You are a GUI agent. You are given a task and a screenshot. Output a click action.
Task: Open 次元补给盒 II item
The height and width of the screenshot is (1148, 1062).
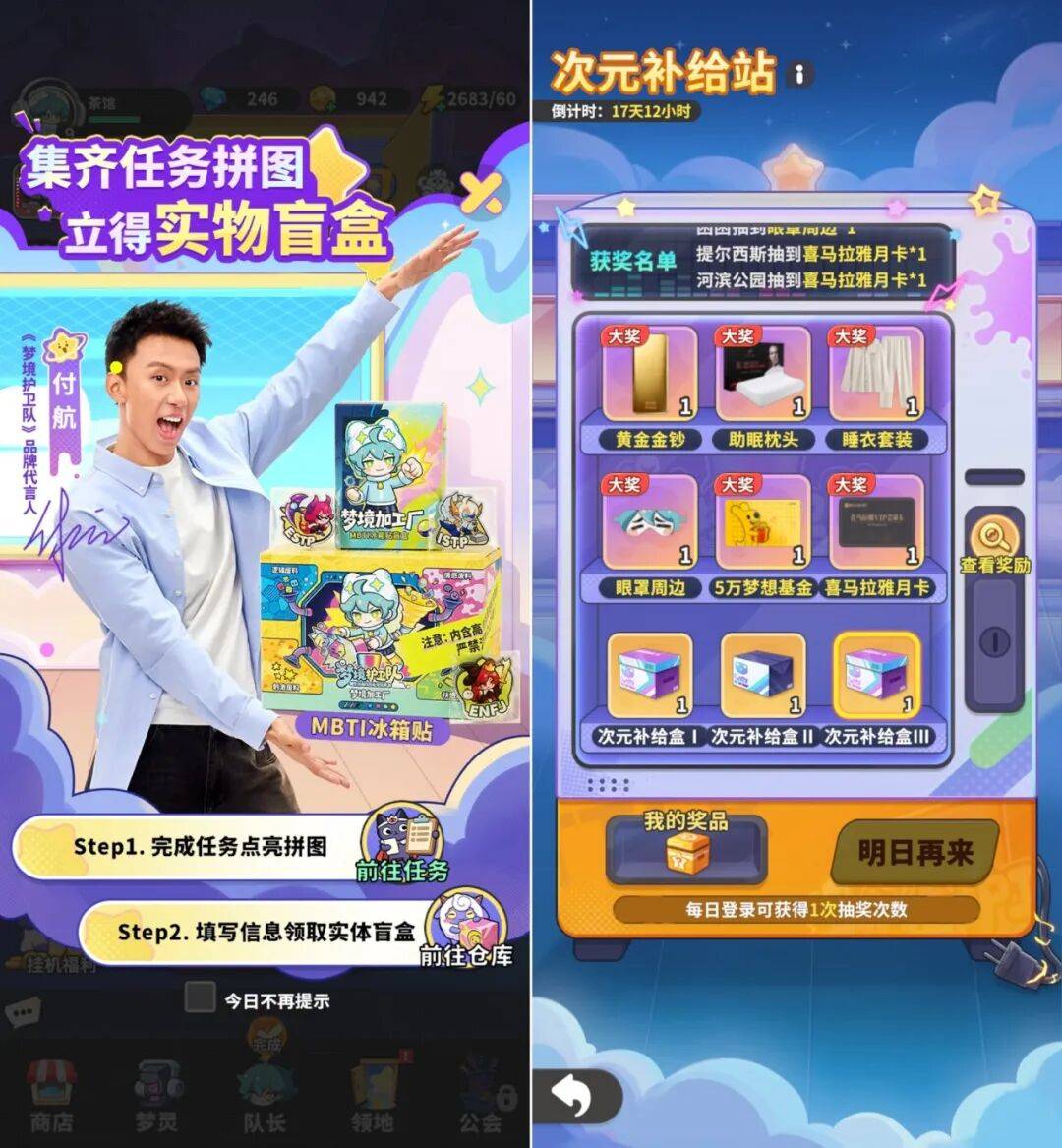(x=763, y=677)
